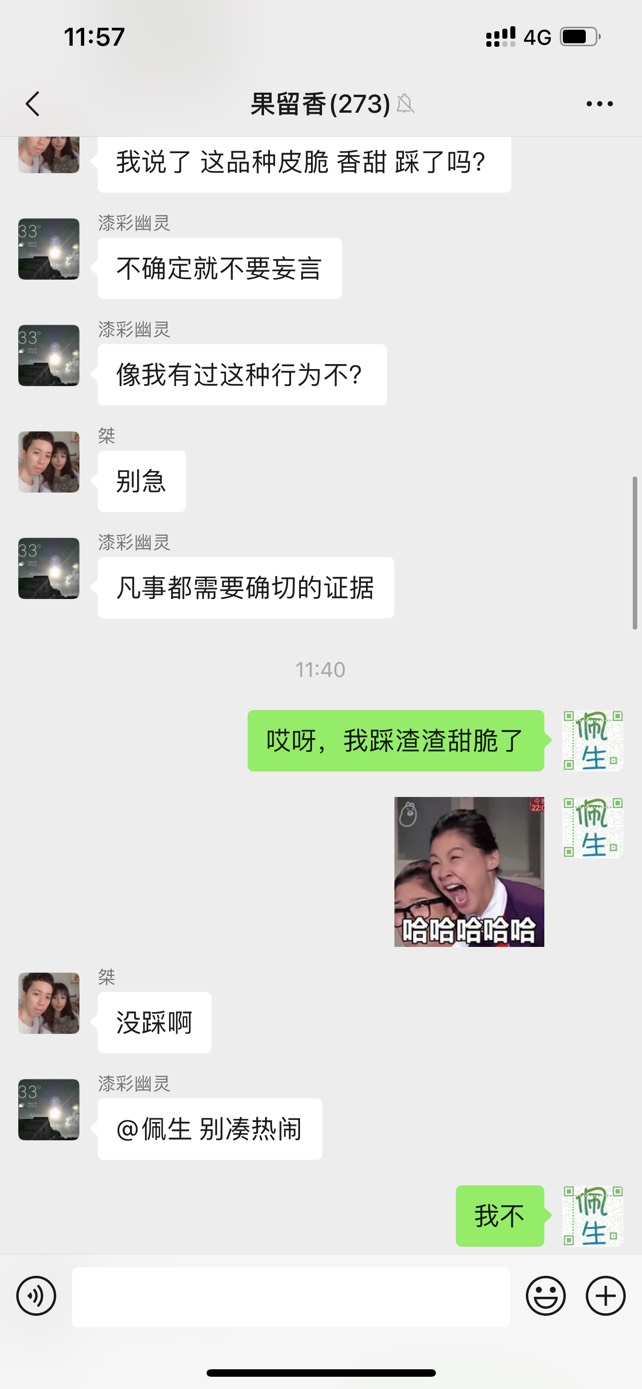Screen dimensions: 642x1389
Task: Go back from the 果留香 group chat
Action: 33,104
